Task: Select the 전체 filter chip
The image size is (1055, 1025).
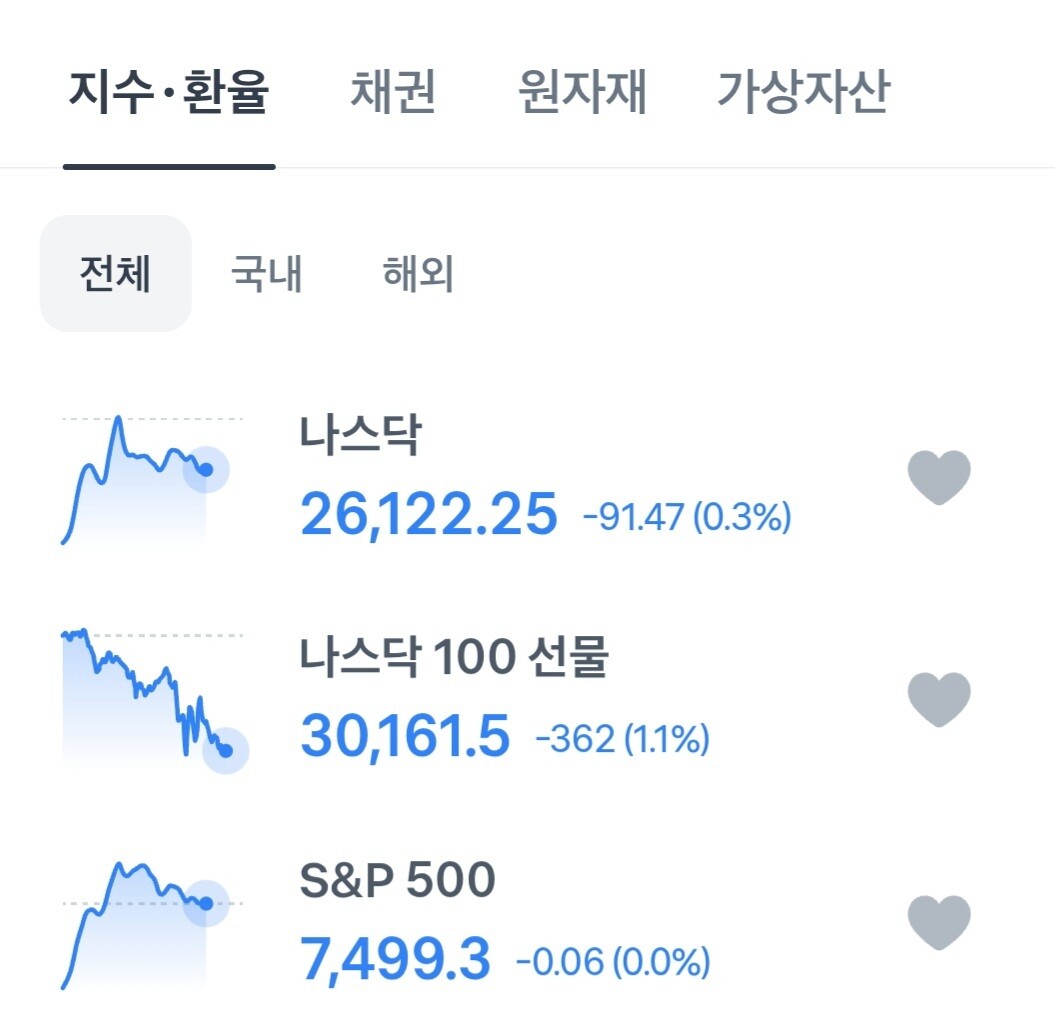Action: [x=116, y=273]
